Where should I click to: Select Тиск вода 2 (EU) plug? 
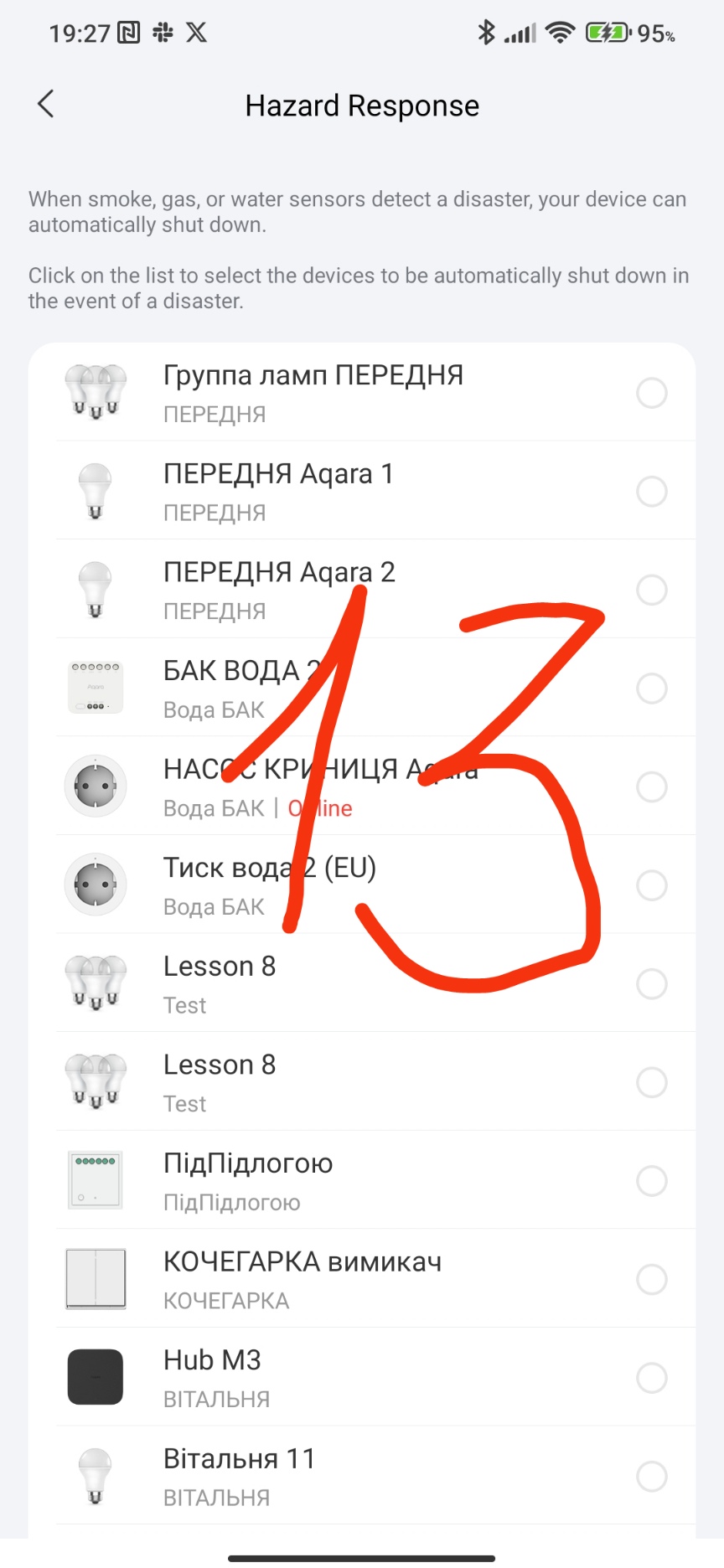click(x=651, y=885)
